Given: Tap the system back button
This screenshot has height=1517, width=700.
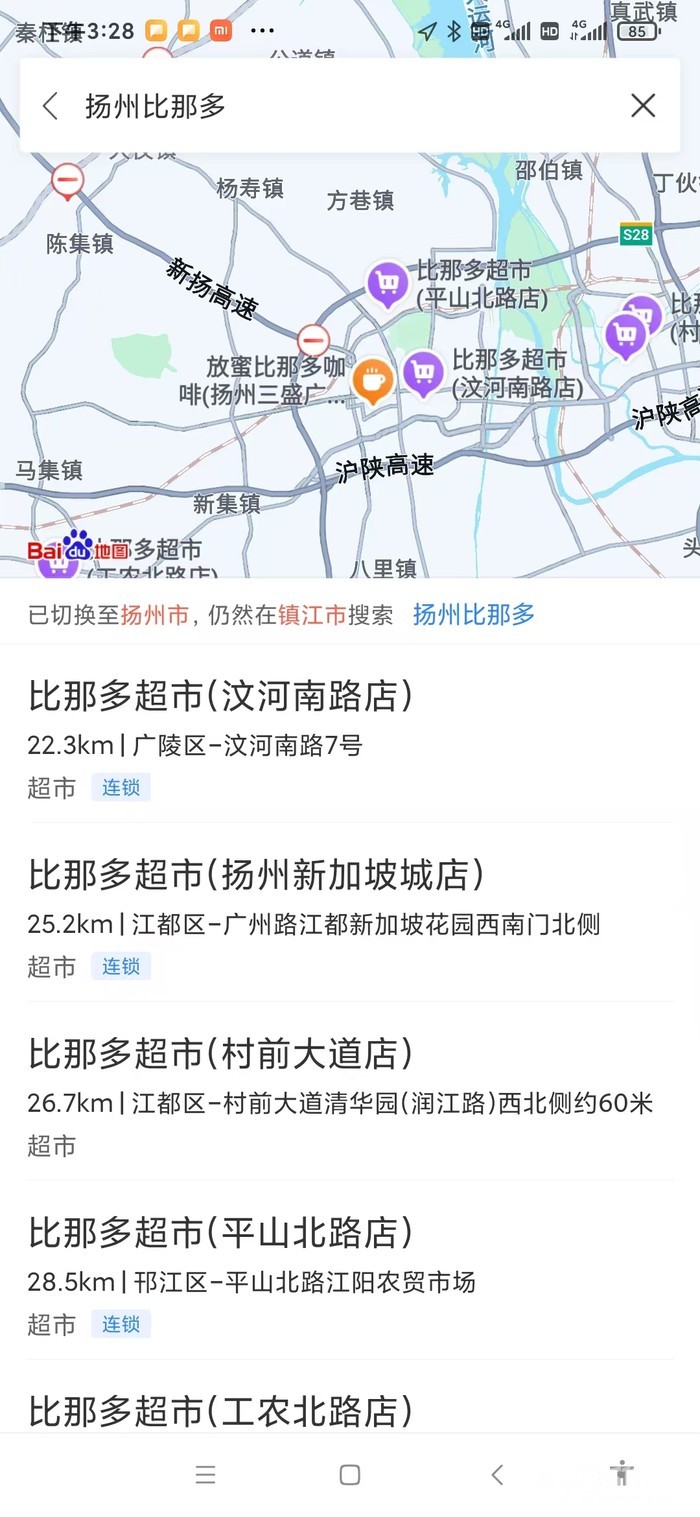Looking at the screenshot, I should pyautogui.click(x=497, y=1474).
